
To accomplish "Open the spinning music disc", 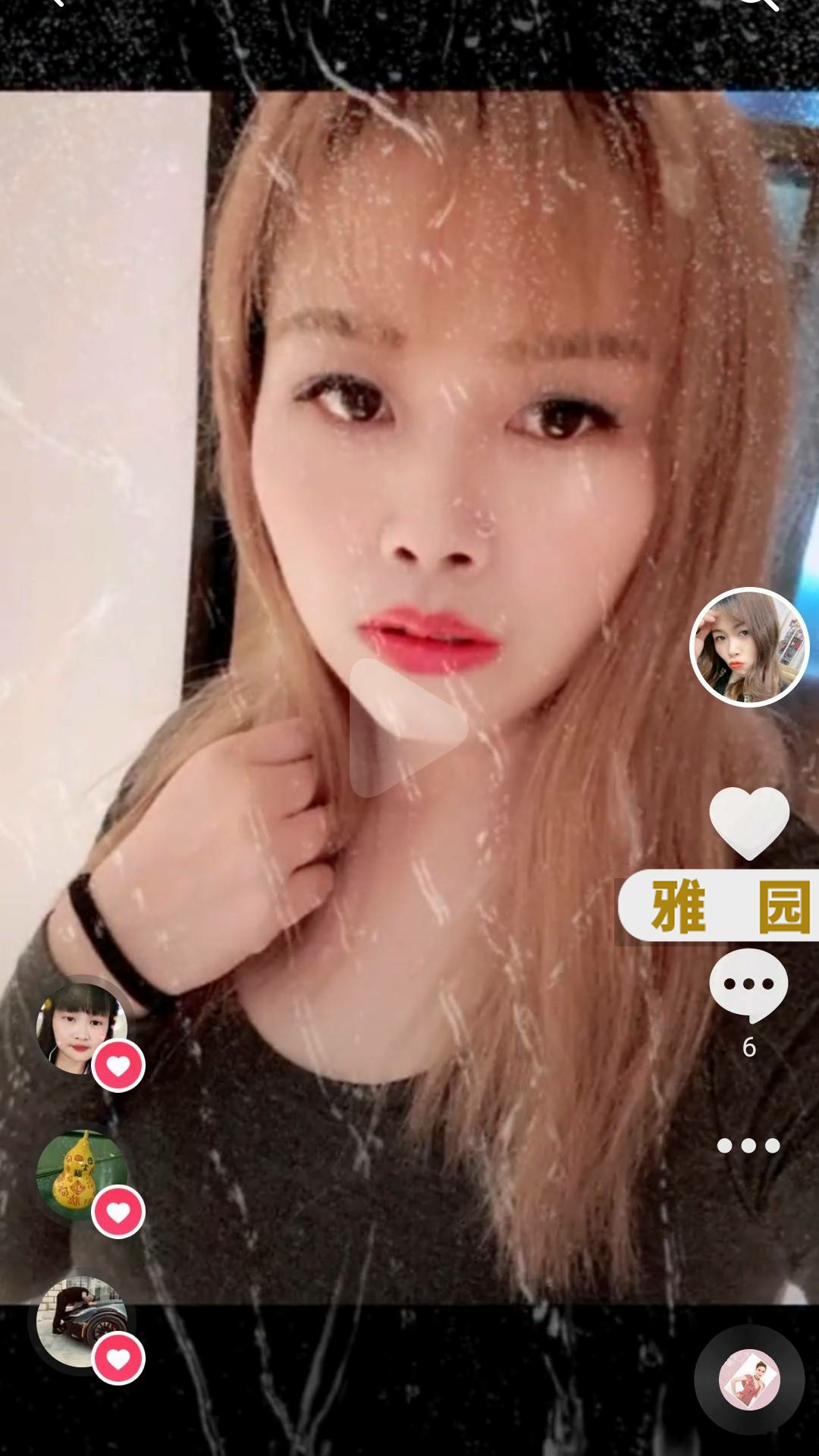I will click(x=749, y=1379).
